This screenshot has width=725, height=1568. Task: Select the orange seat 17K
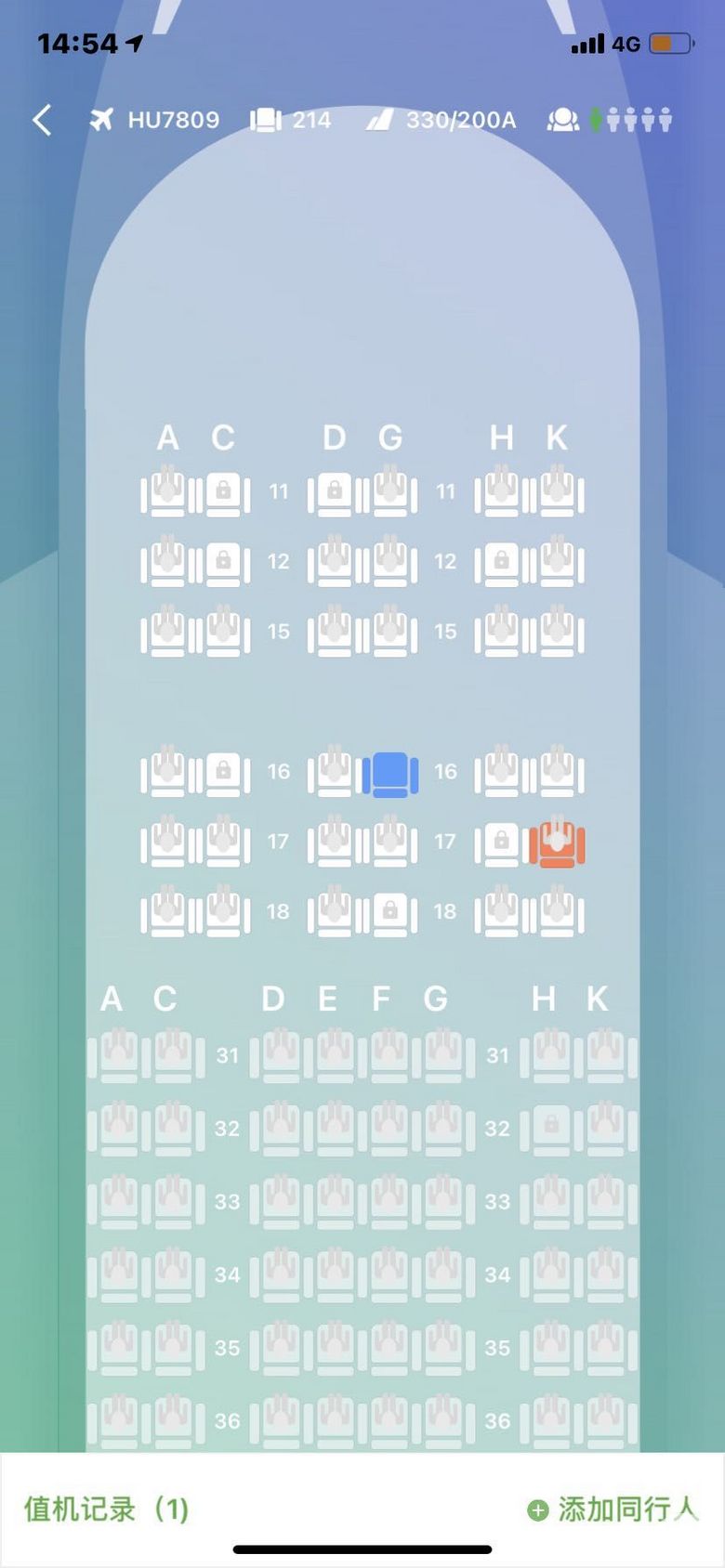coord(557,844)
